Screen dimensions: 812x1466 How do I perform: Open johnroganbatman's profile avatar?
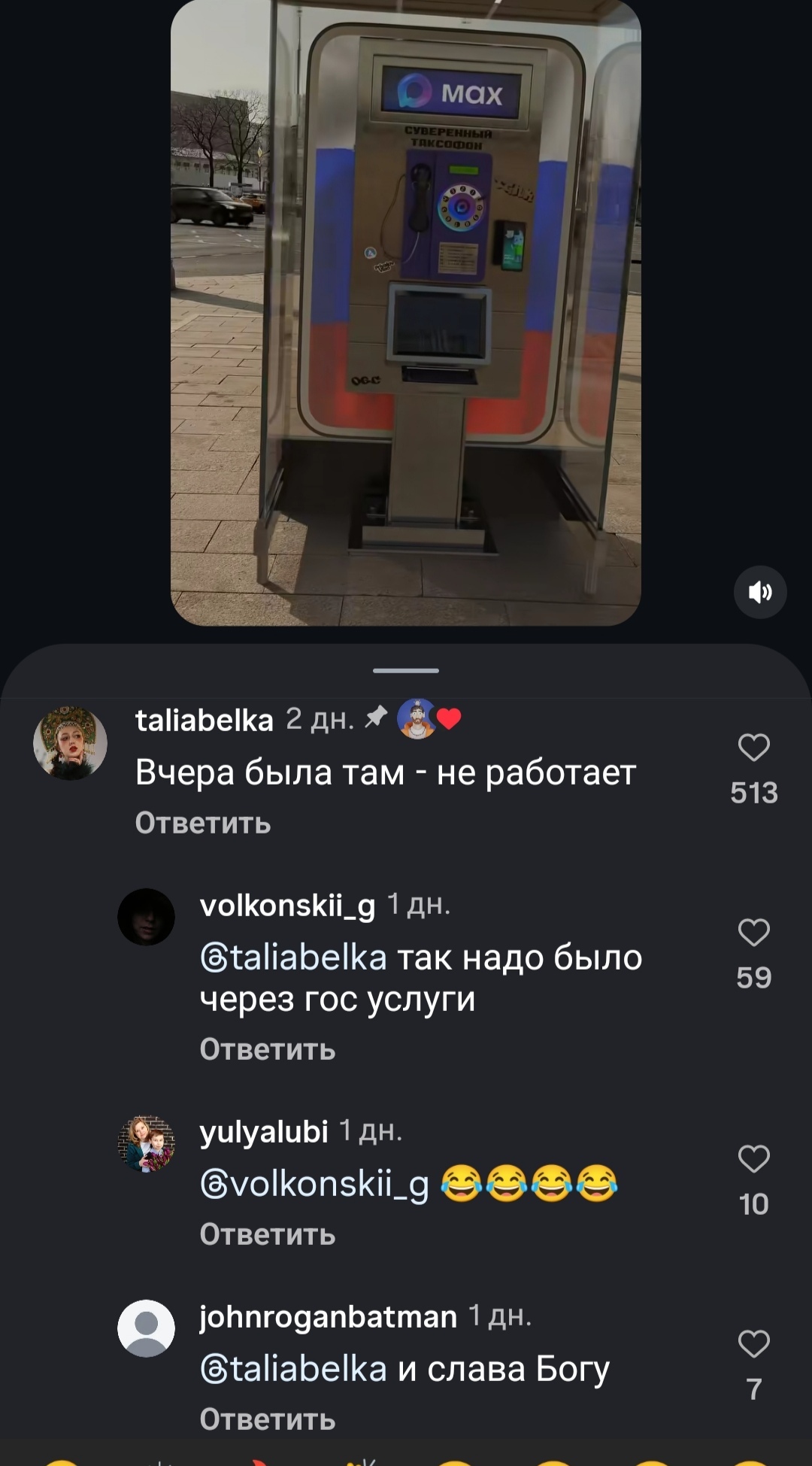(x=146, y=1328)
